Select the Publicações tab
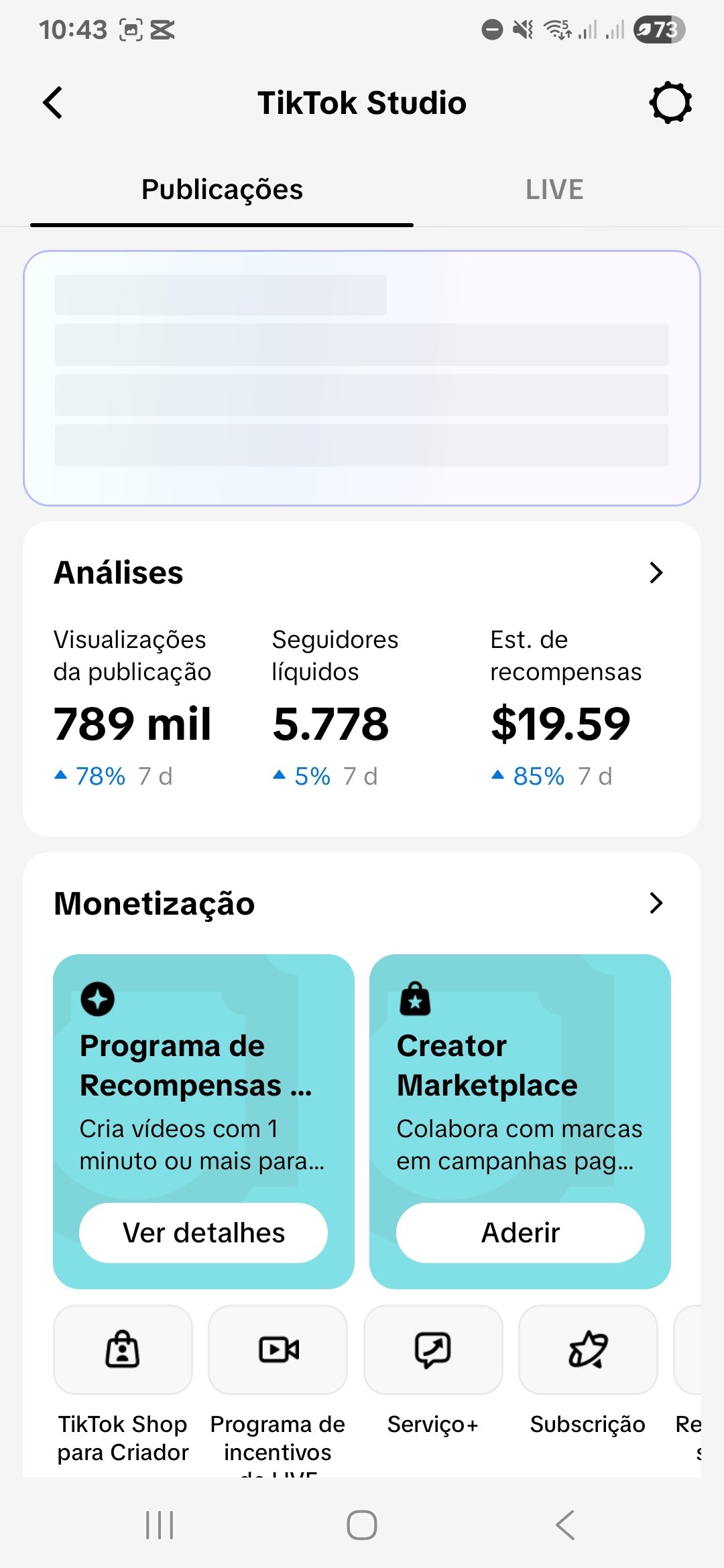The height and width of the screenshot is (1568, 724). (x=222, y=190)
